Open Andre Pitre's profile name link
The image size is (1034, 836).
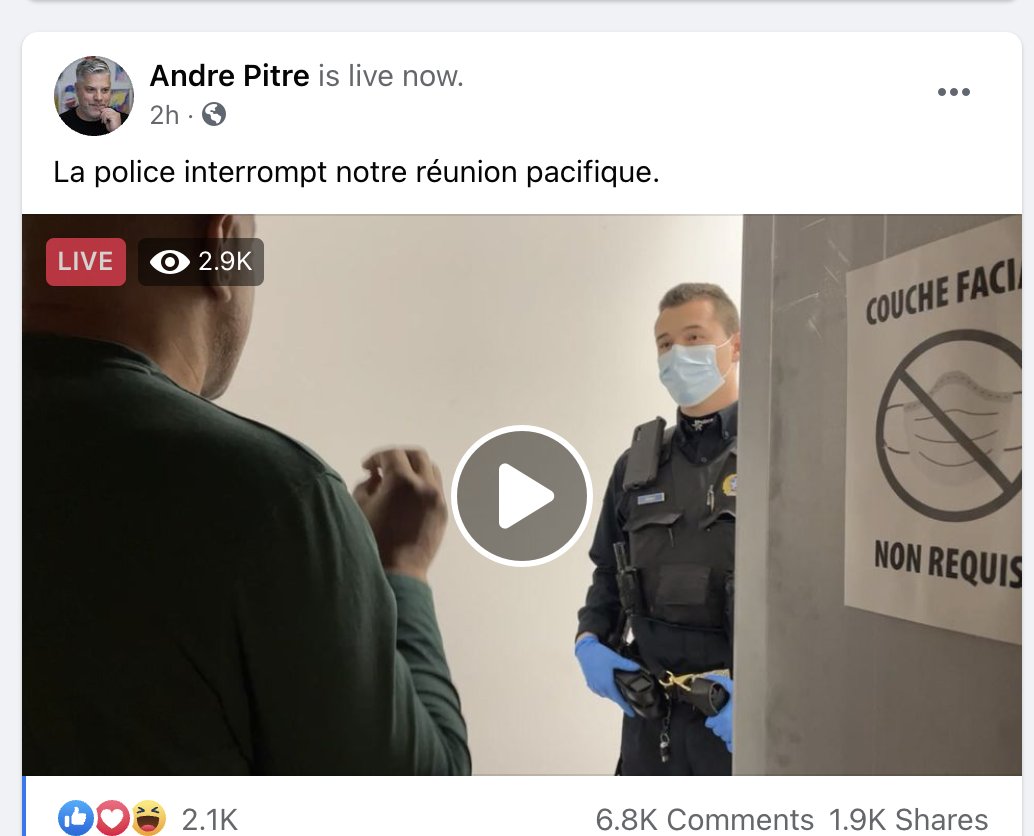pos(229,75)
